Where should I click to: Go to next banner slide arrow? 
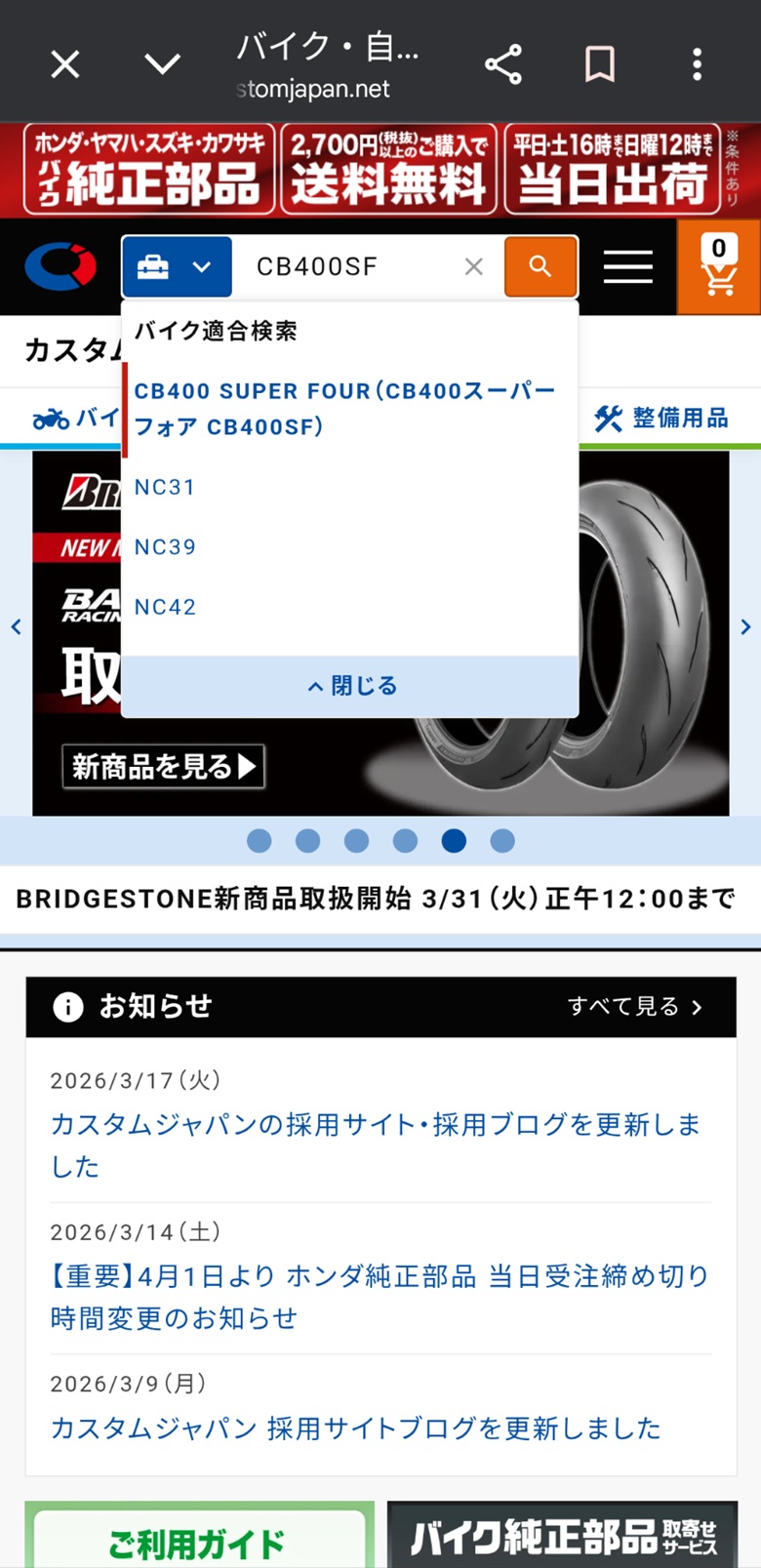coord(745,626)
